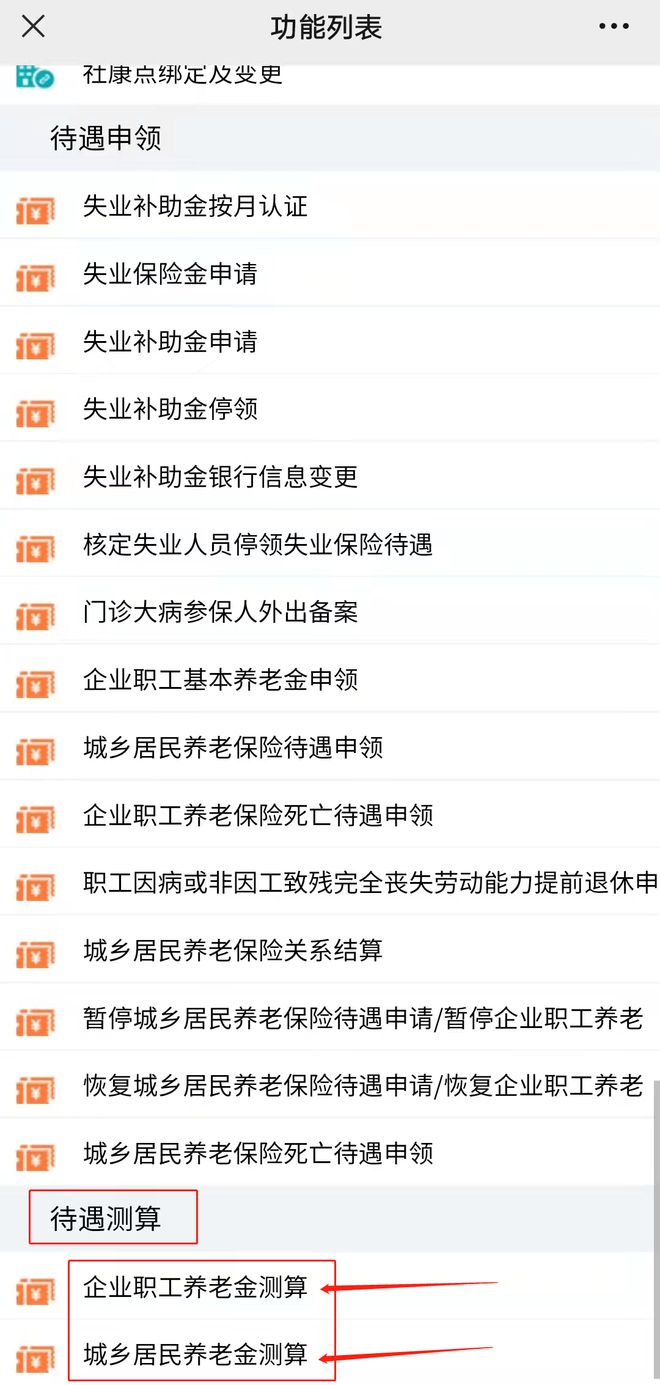Open 城乡居民养老保险死亡待遇申领

[x=258, y=1153]
